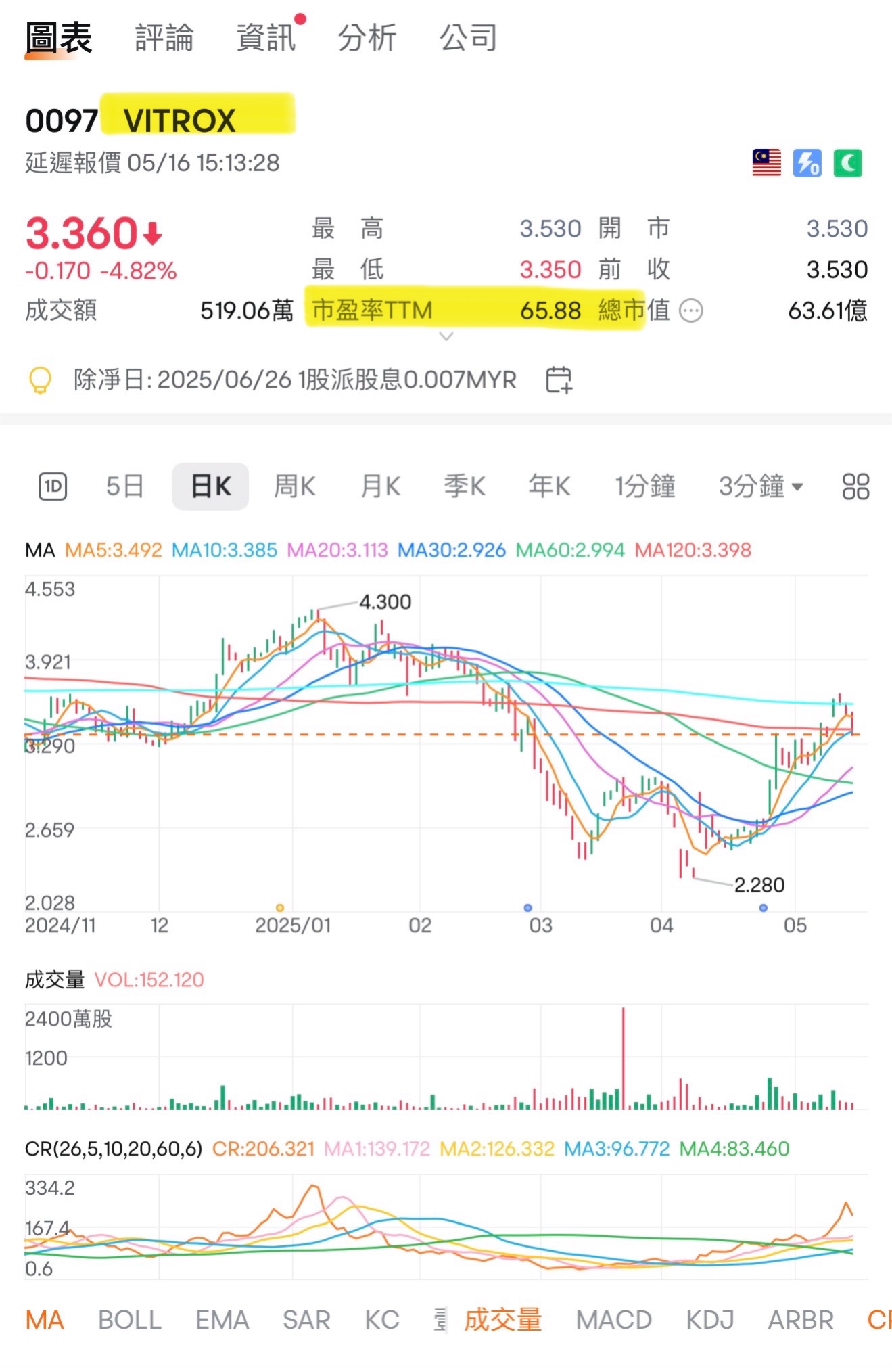Show the 年K chart
This screenshot has height=1372, width=892.
(x=549, y=486)
